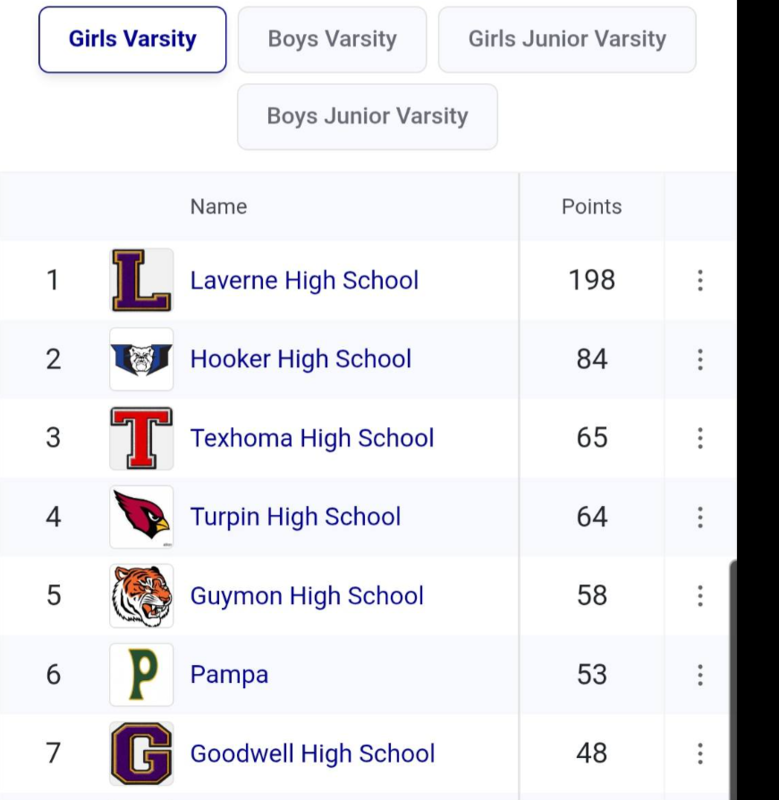Open Goodwell High School link

click(312, 754)
